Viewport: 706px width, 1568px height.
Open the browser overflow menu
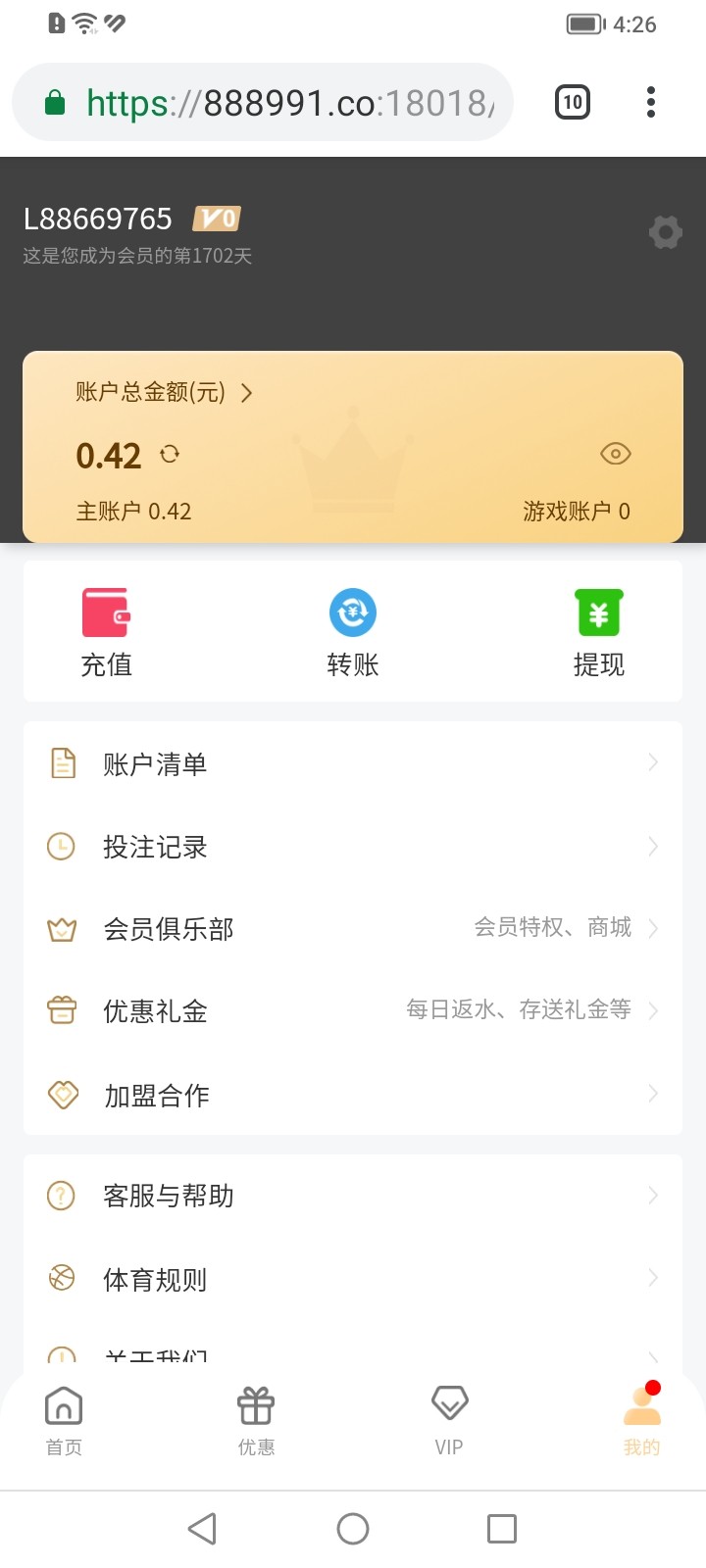point(651,102)
